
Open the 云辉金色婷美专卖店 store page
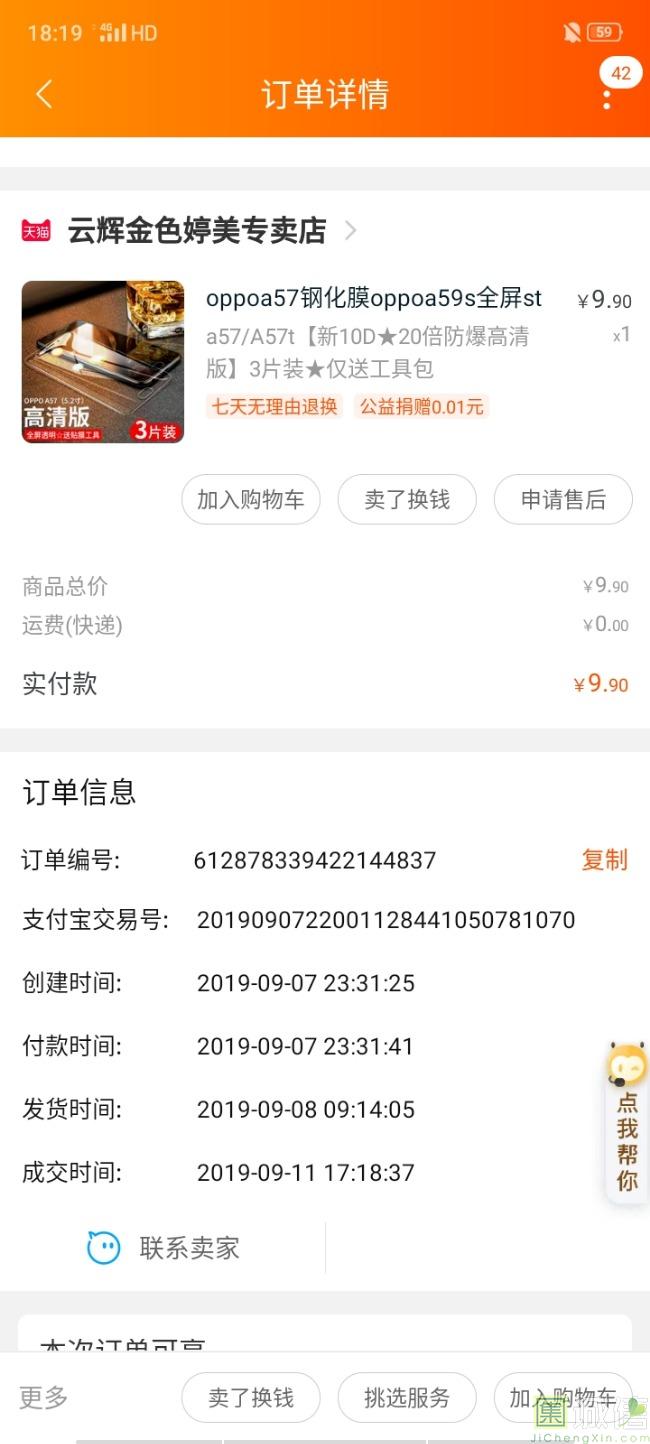197,231
